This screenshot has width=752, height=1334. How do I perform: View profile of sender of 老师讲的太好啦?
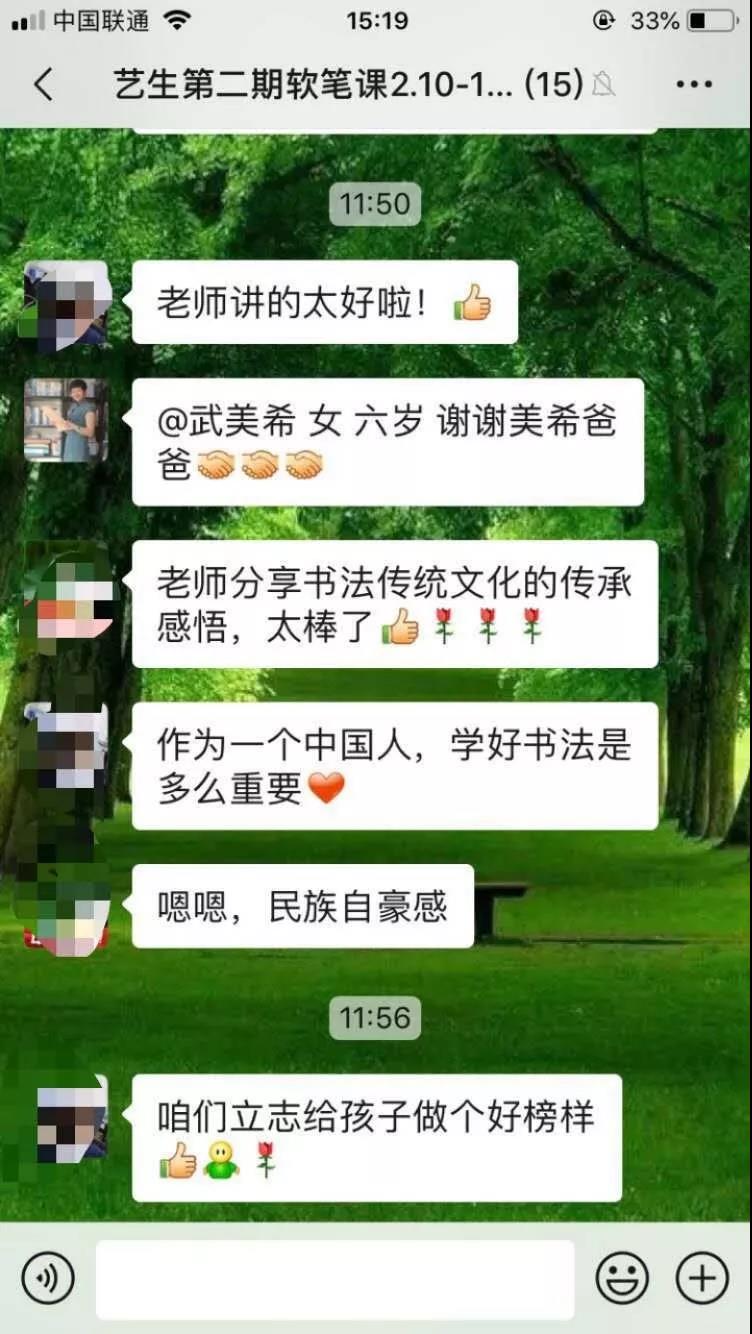click(x=66, y=304)
